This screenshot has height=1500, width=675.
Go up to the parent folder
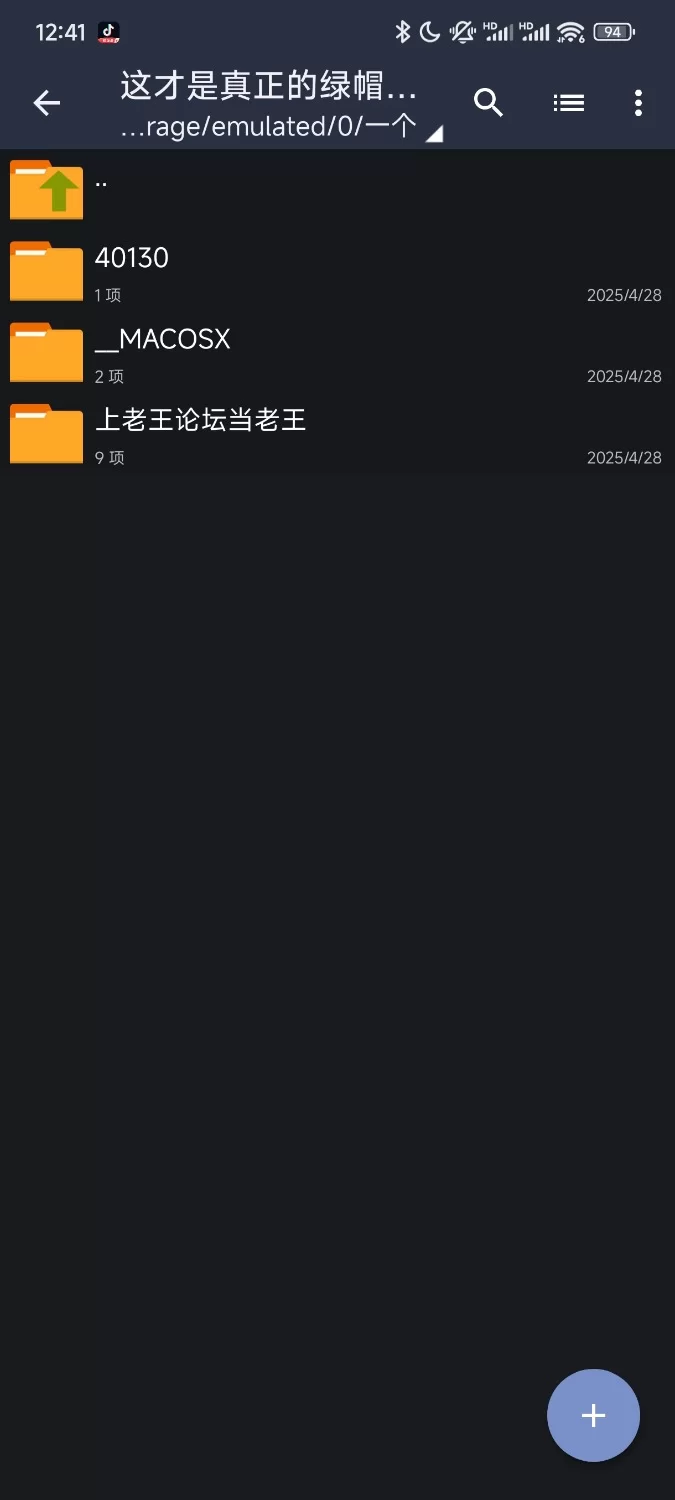click(337, 190)
